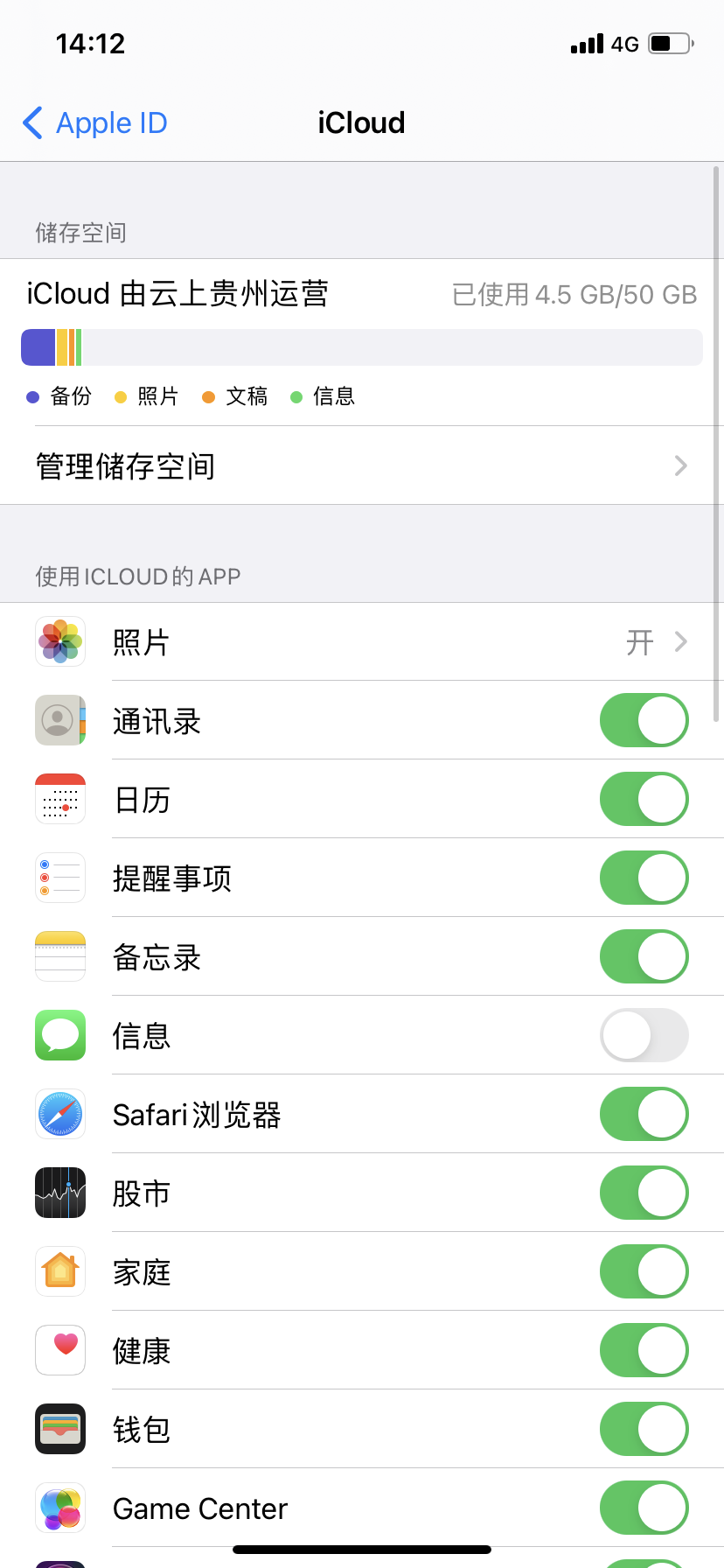Open 管理储存空间 (Manage Storage)

tap(362, 465)
